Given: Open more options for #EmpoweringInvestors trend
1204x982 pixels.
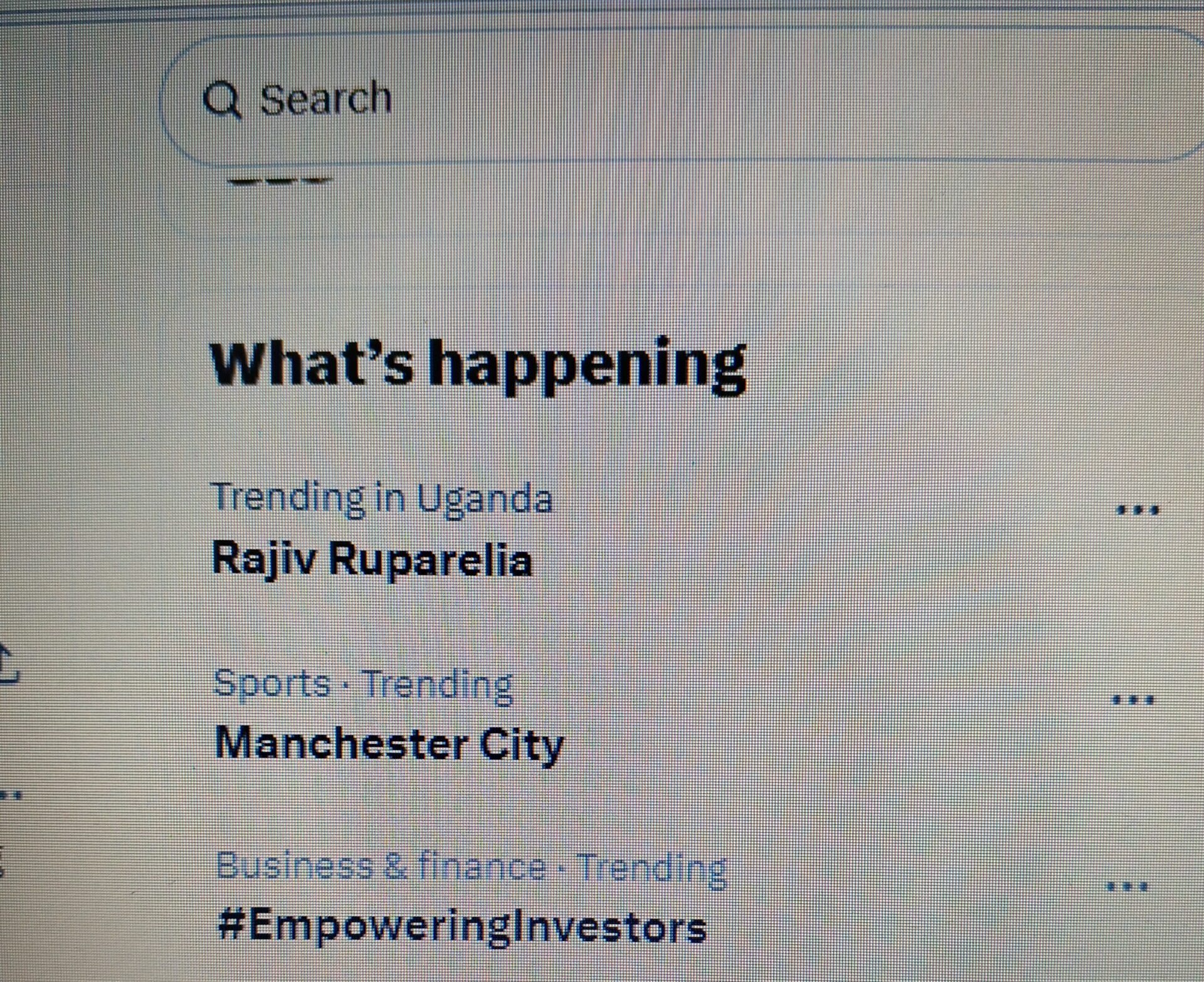Looking at the screenshot, I should pyautogui.click(x=1127, y=887).
